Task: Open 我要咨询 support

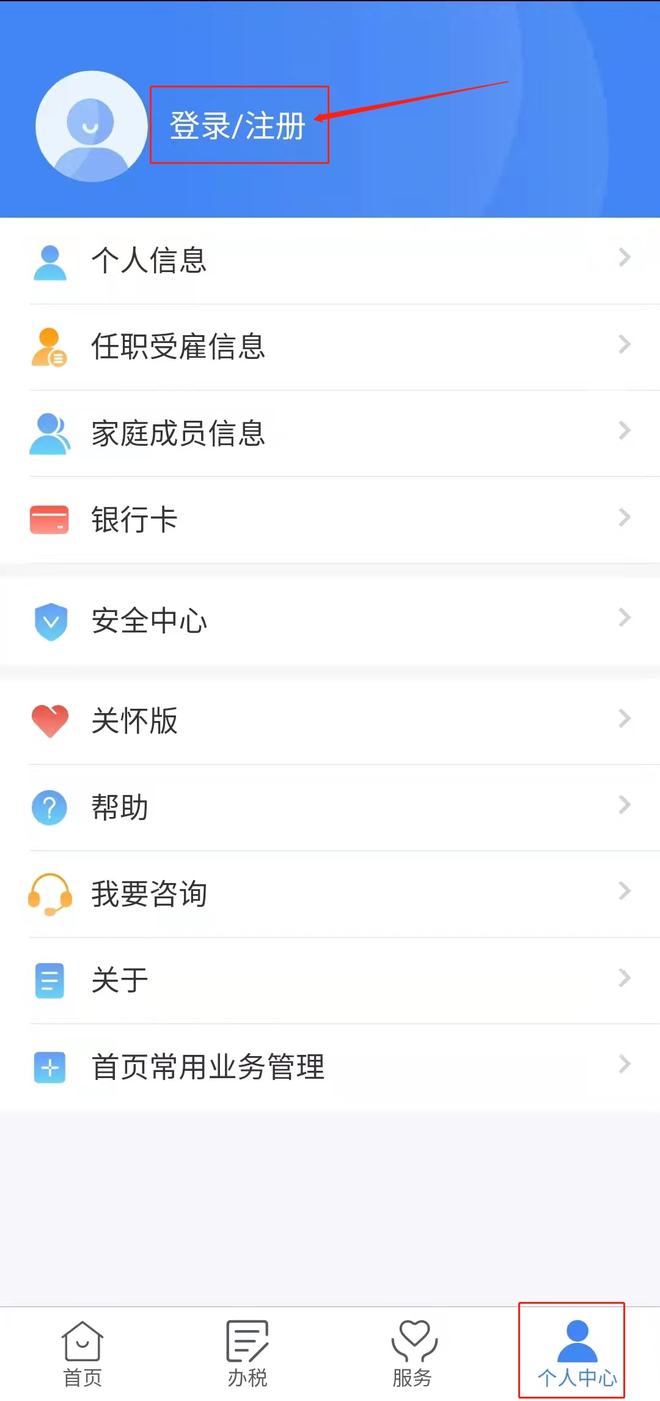Action: point(330,893)
